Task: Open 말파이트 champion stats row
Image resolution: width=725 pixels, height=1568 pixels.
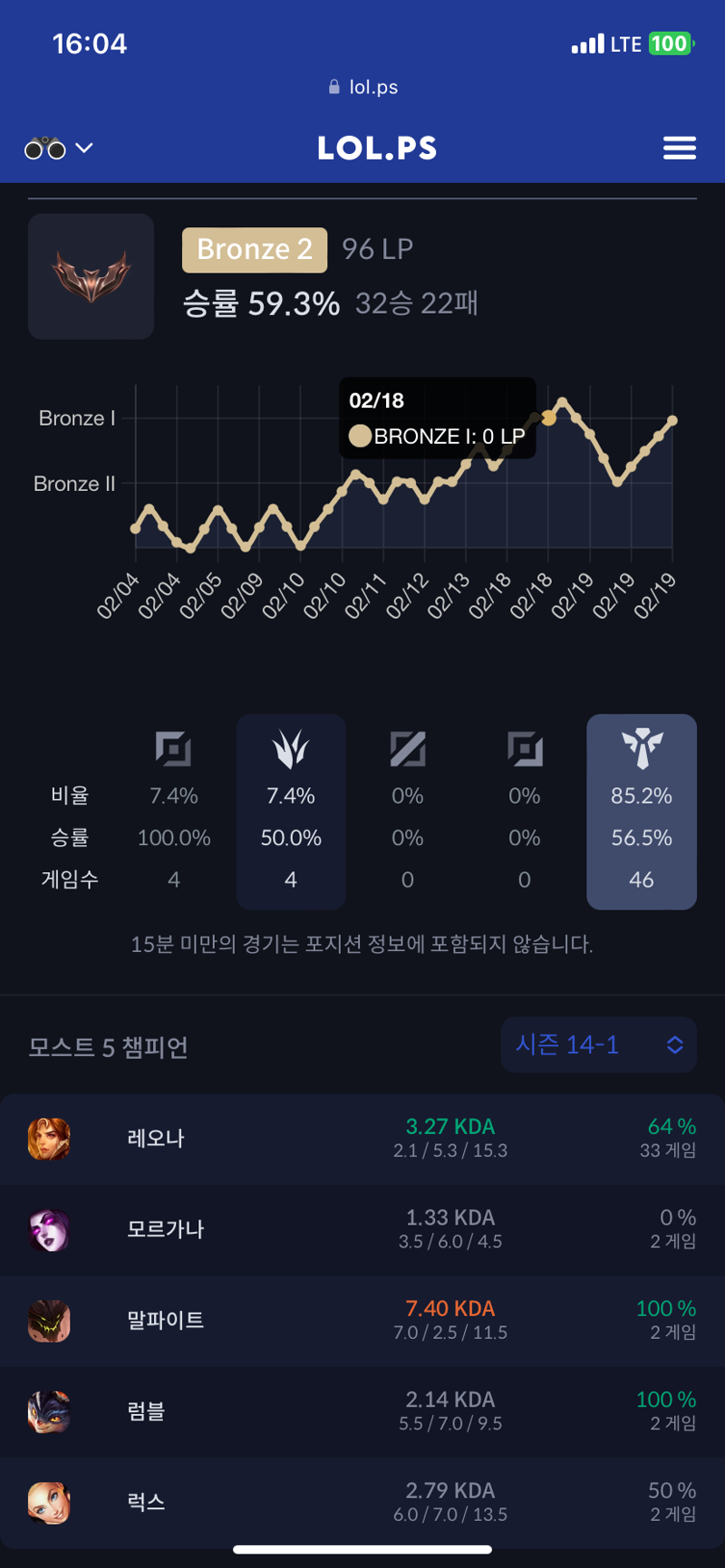Action: pyautogui.click(x=362, y=1320)
